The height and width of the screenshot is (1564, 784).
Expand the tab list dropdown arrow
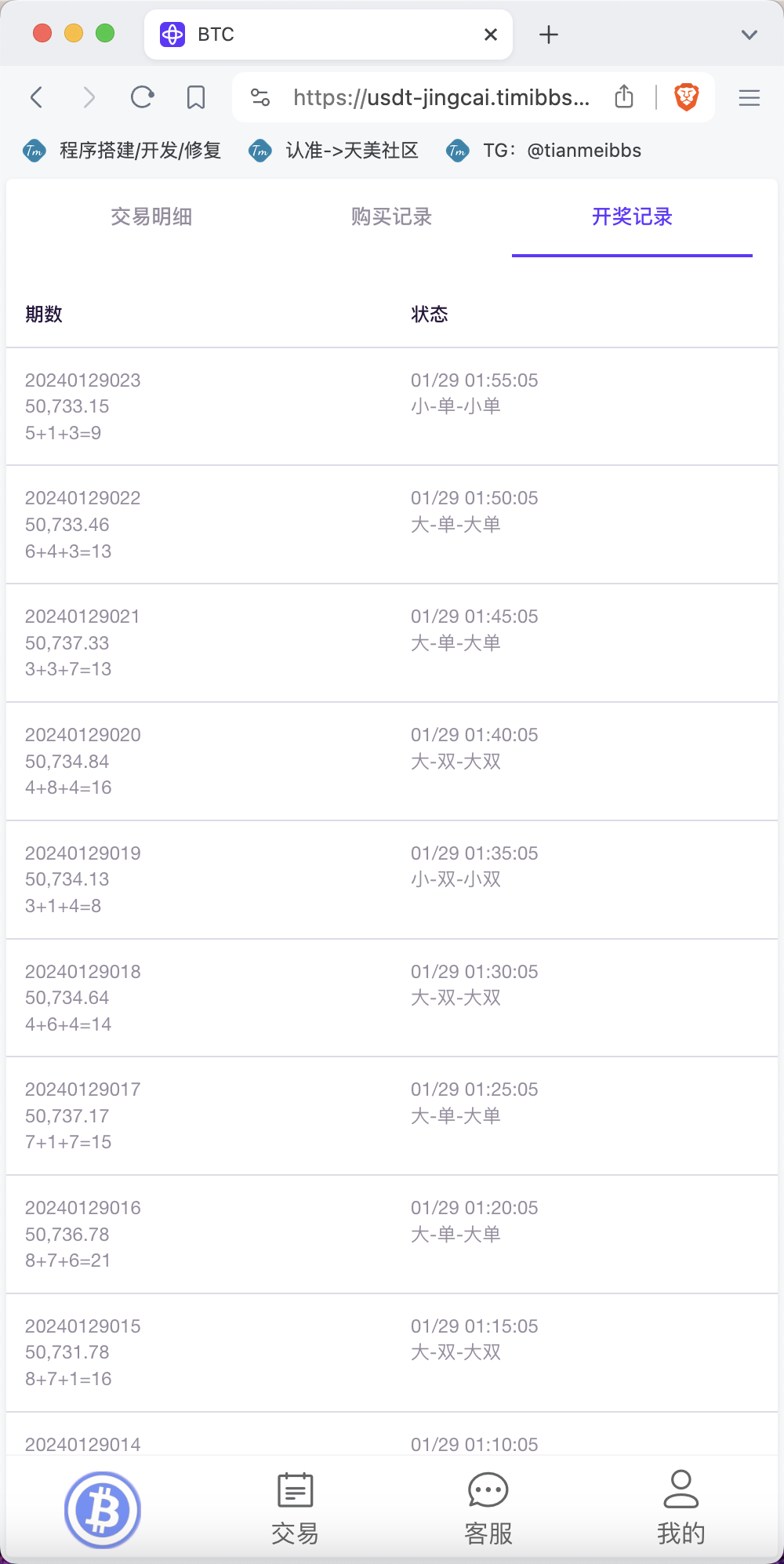tap(750, 35)
